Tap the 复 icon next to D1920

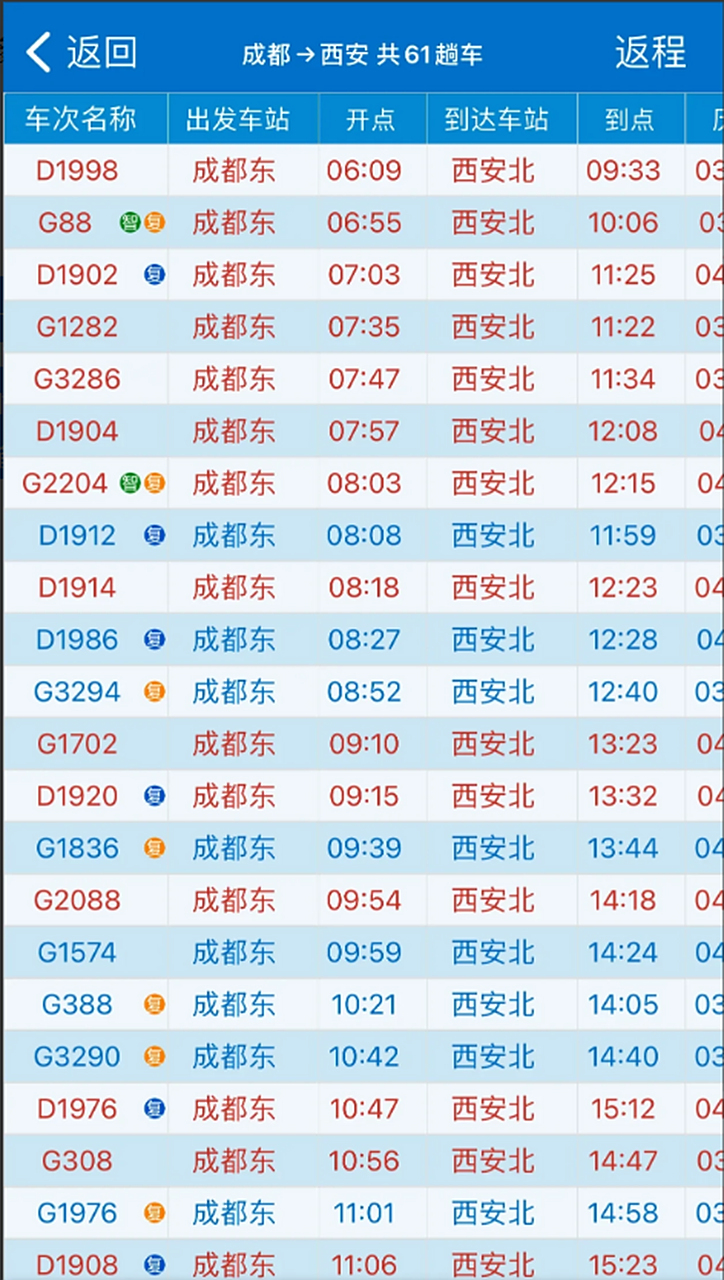point(155,796)
